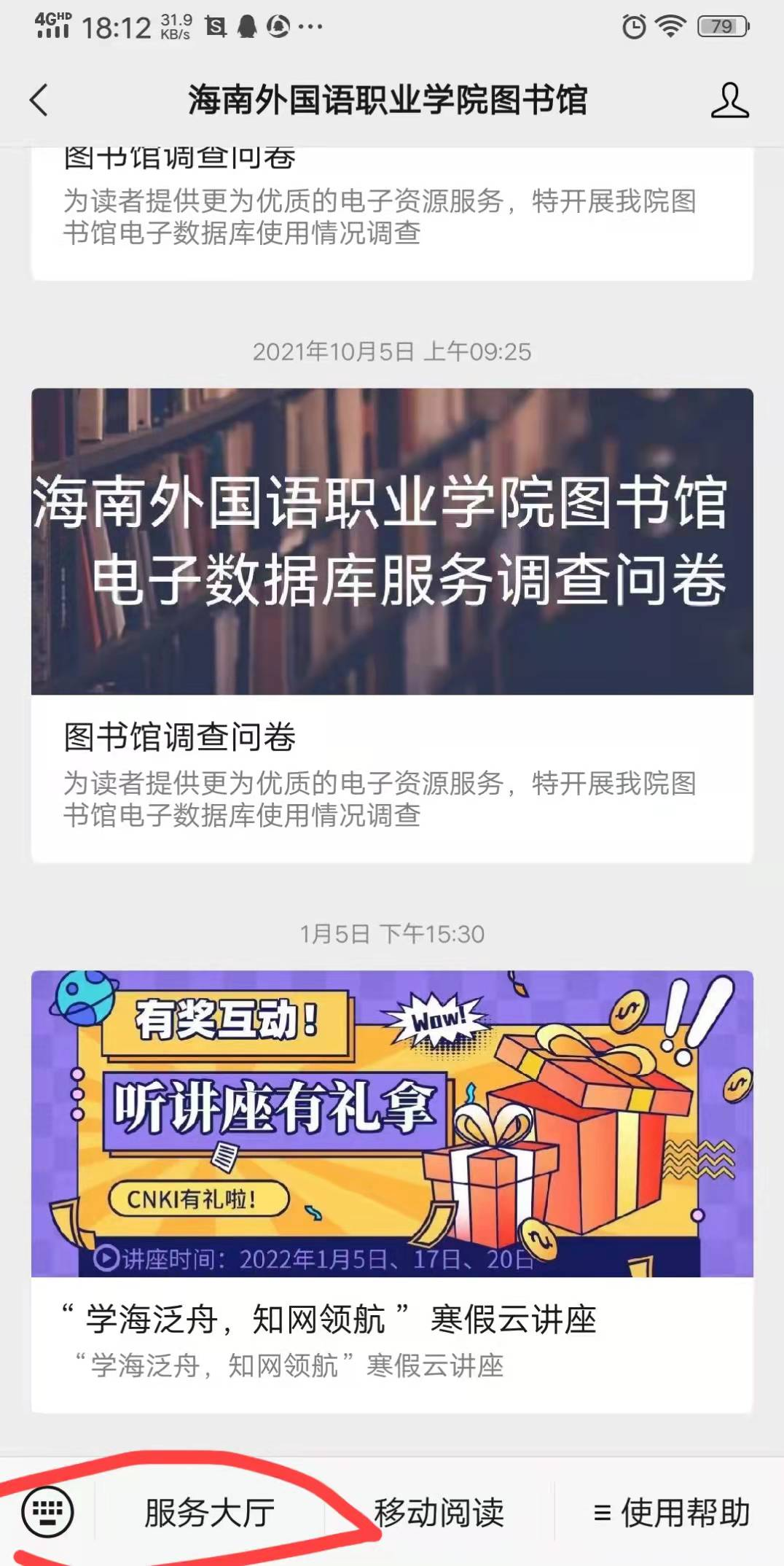Go back from the library account page
The height and width of the screenshot is (1566, 784).
click(x=39, y=100)
